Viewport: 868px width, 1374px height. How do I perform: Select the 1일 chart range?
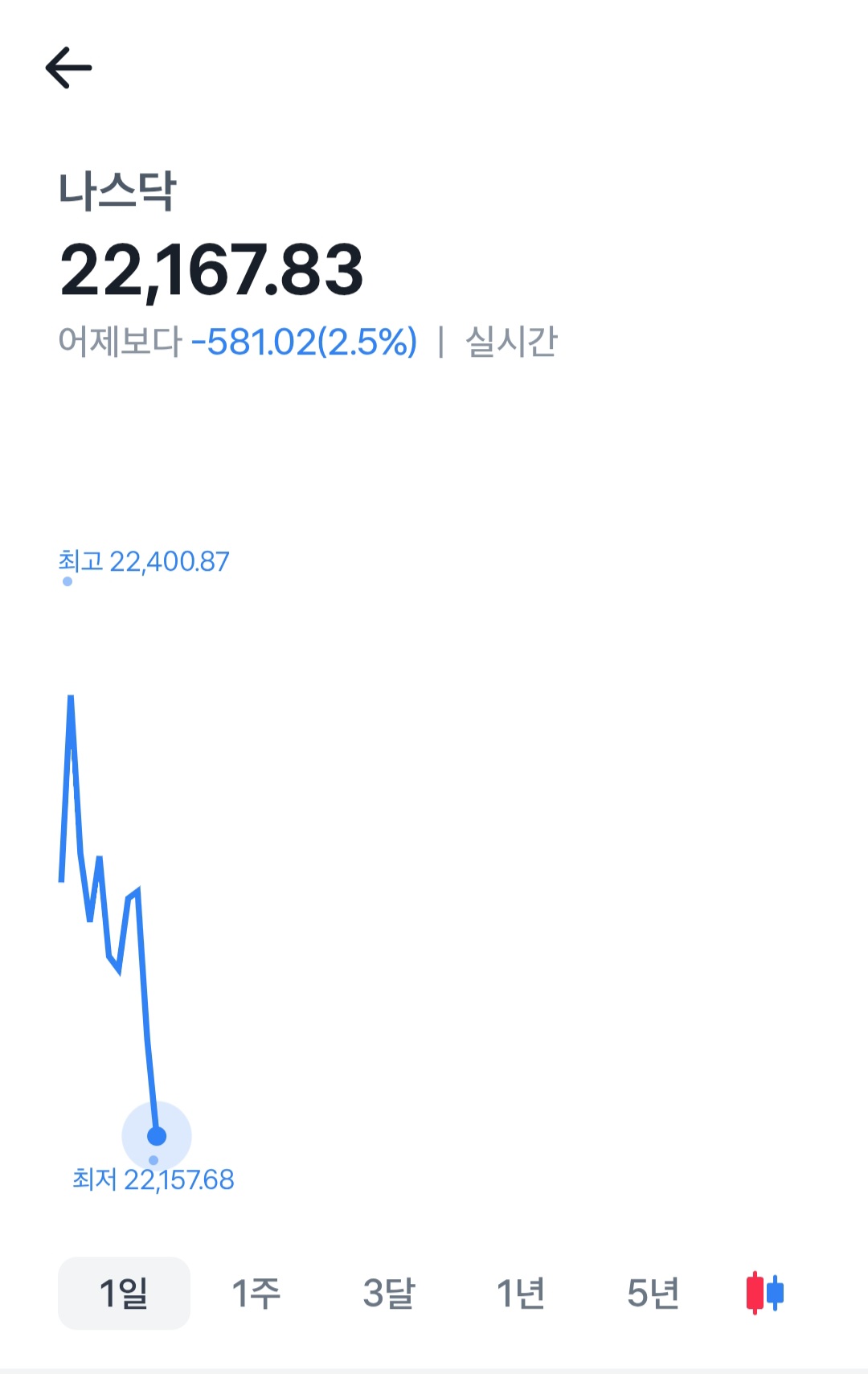[x=124, y=1293]
